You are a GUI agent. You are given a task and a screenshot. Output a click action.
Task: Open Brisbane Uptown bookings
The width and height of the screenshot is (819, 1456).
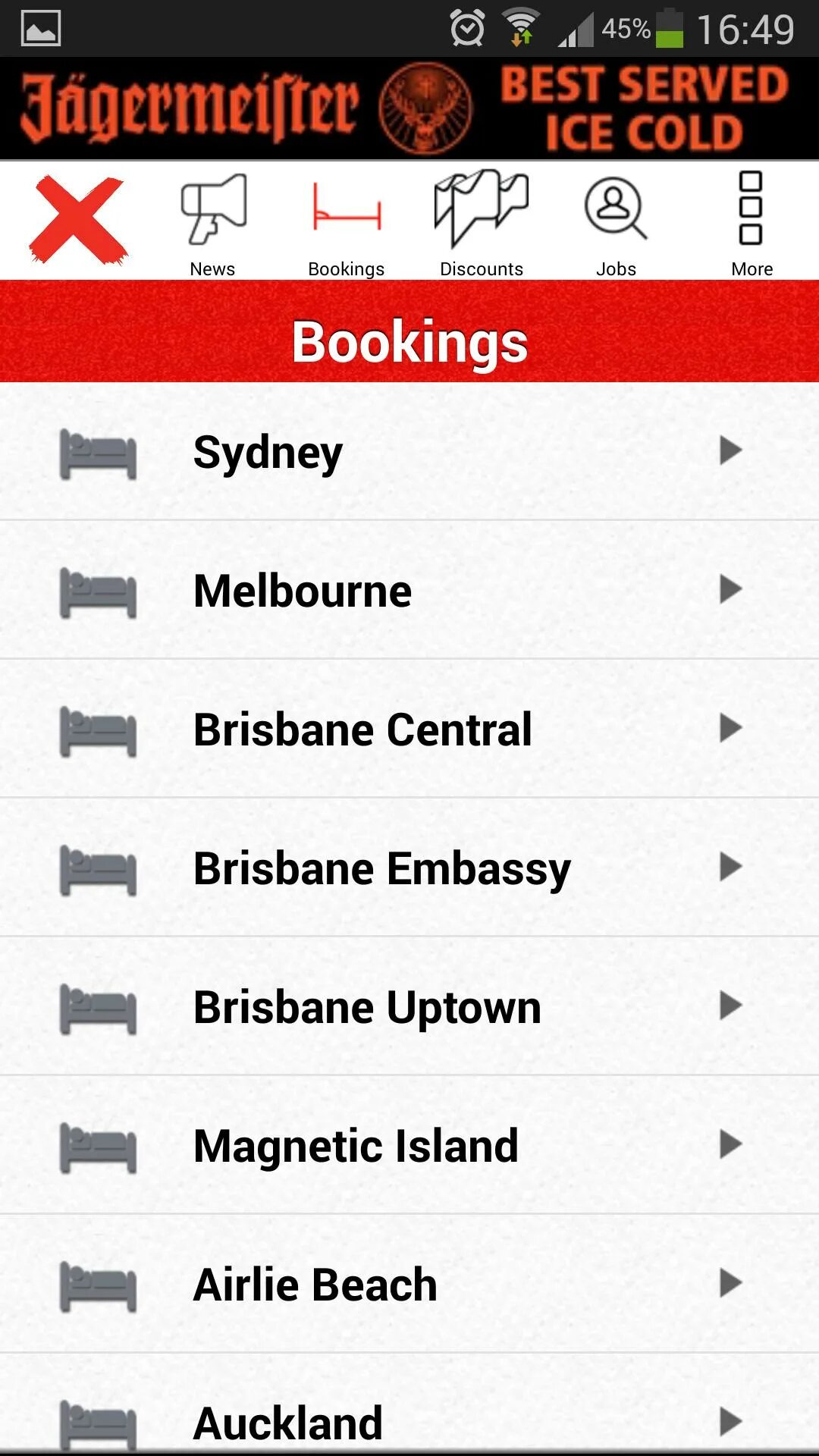pos(409,1007)
